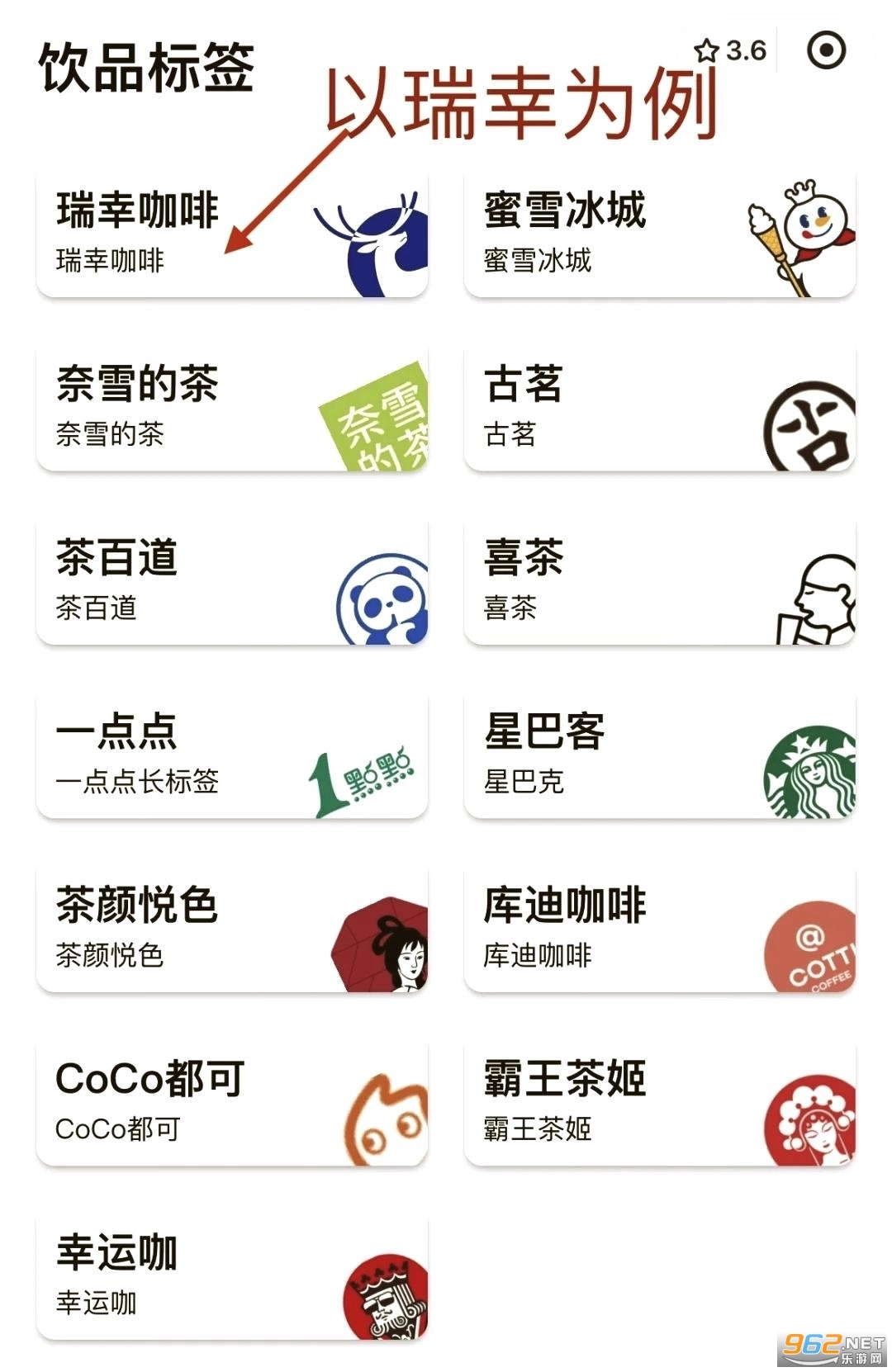Tap the 3.6 star rating
This screenshot has width=892, height=1372.
(730, 51)
